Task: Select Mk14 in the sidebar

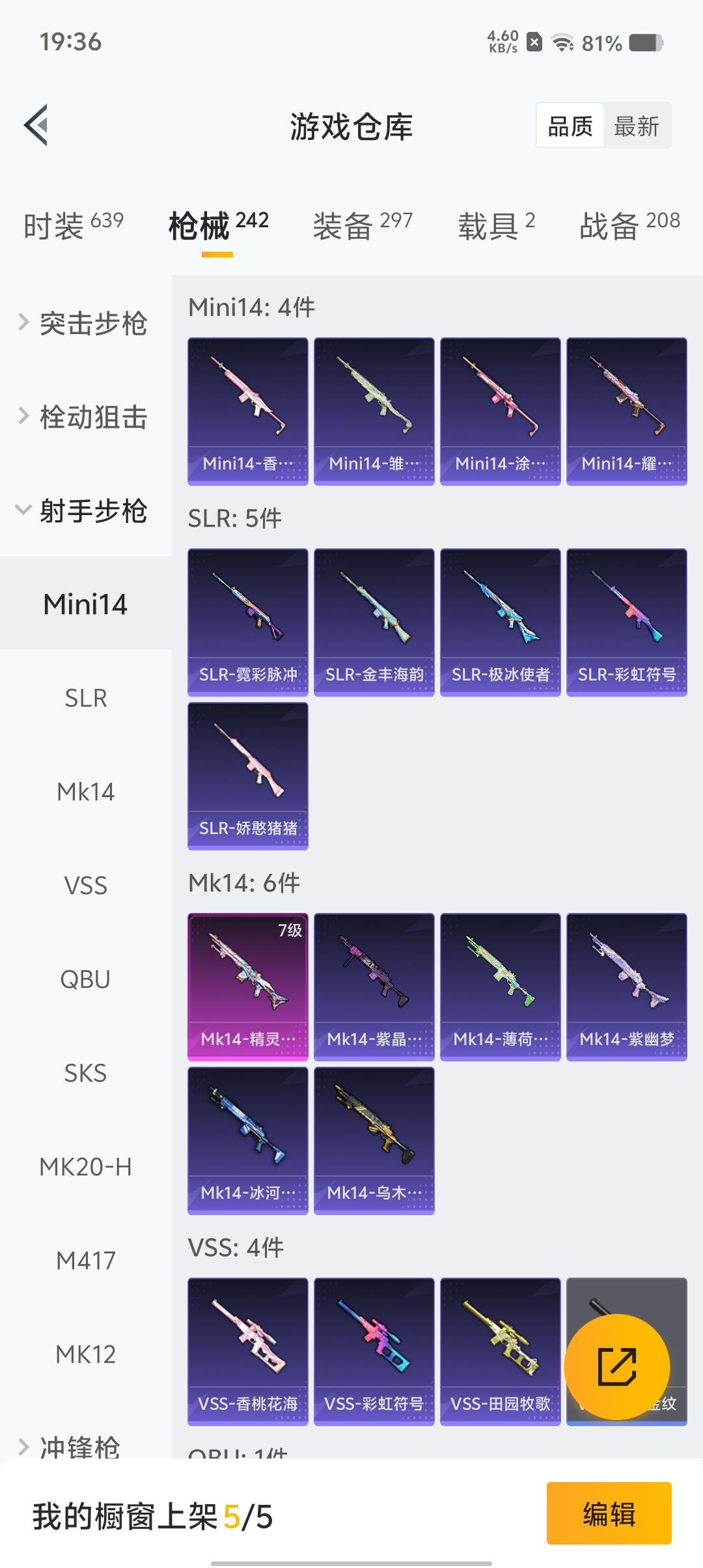Action: click(x=85, y=792)
